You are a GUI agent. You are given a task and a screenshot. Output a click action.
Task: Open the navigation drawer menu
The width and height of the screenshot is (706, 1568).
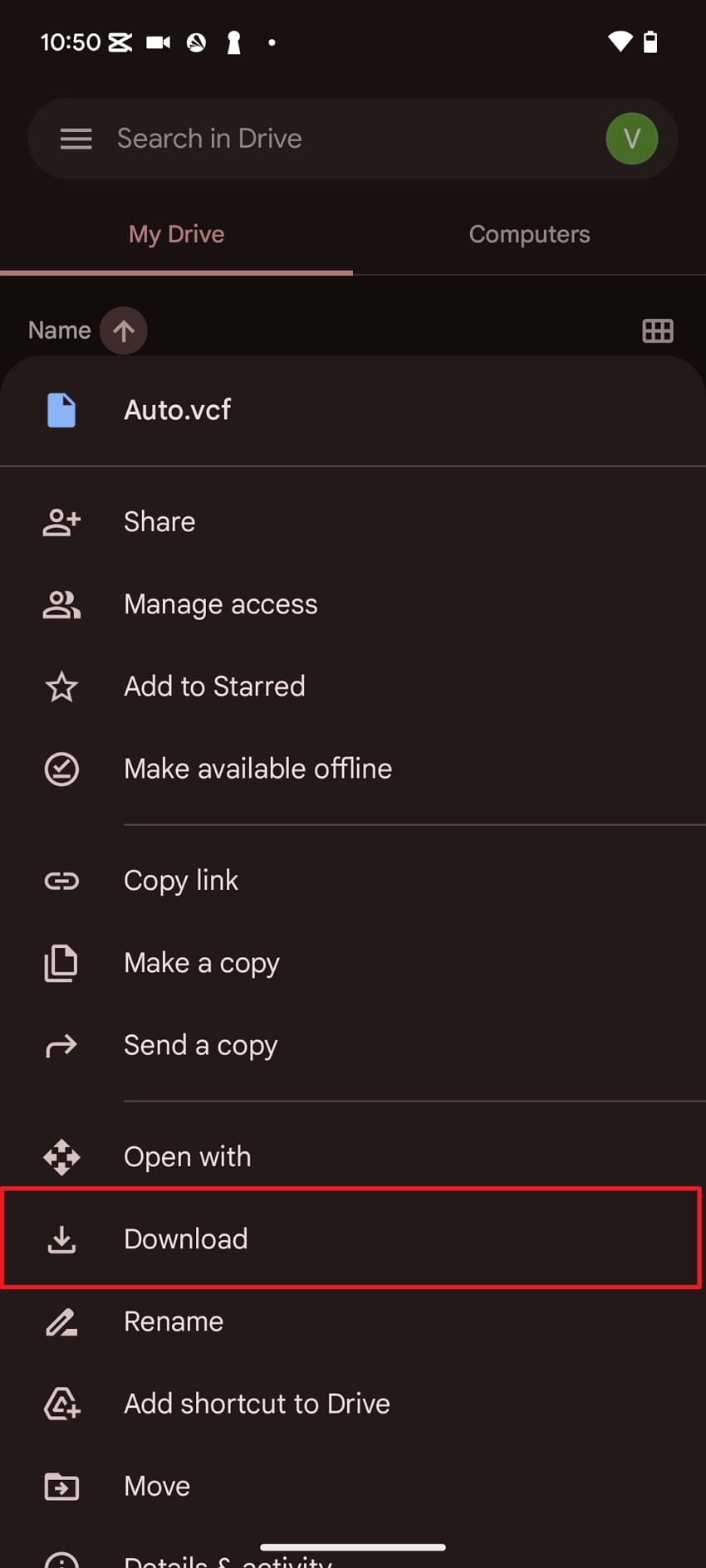click(76, 139)
